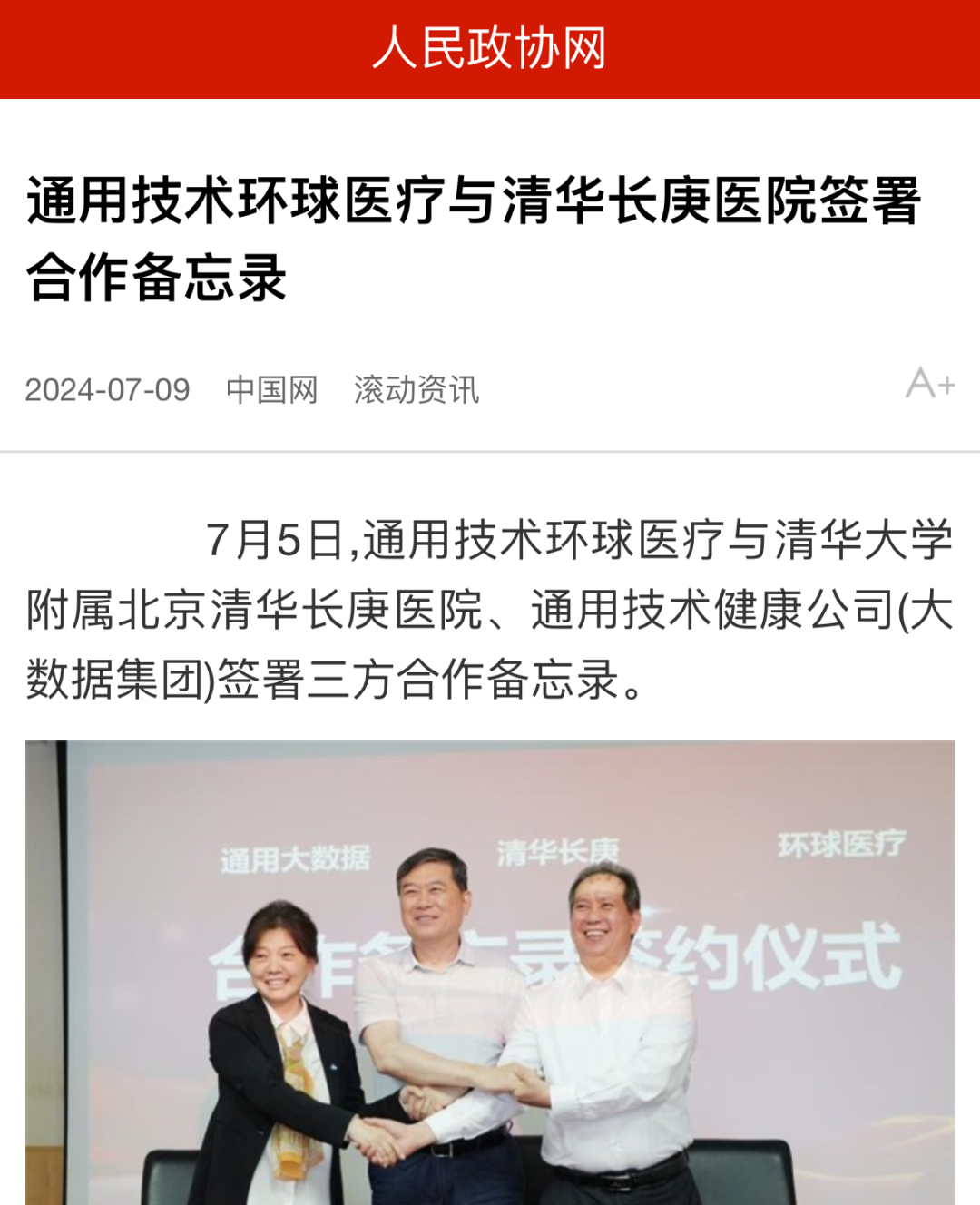This screenshot has width=980, height=1205.
Task: Open the signing ceremony photo
Action: click(x=490, y=973)
